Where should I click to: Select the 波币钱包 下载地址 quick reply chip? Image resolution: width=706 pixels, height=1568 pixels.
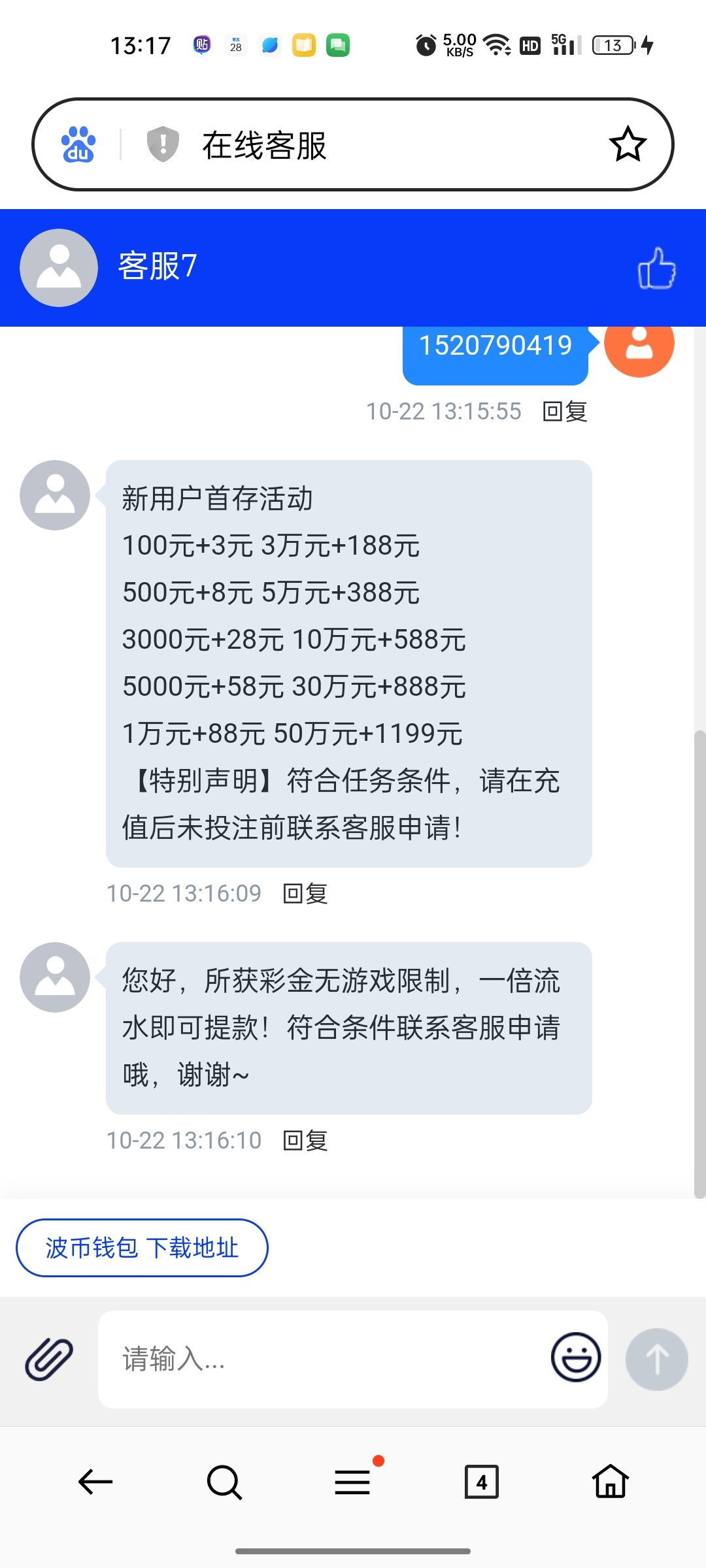point(142,1247)
